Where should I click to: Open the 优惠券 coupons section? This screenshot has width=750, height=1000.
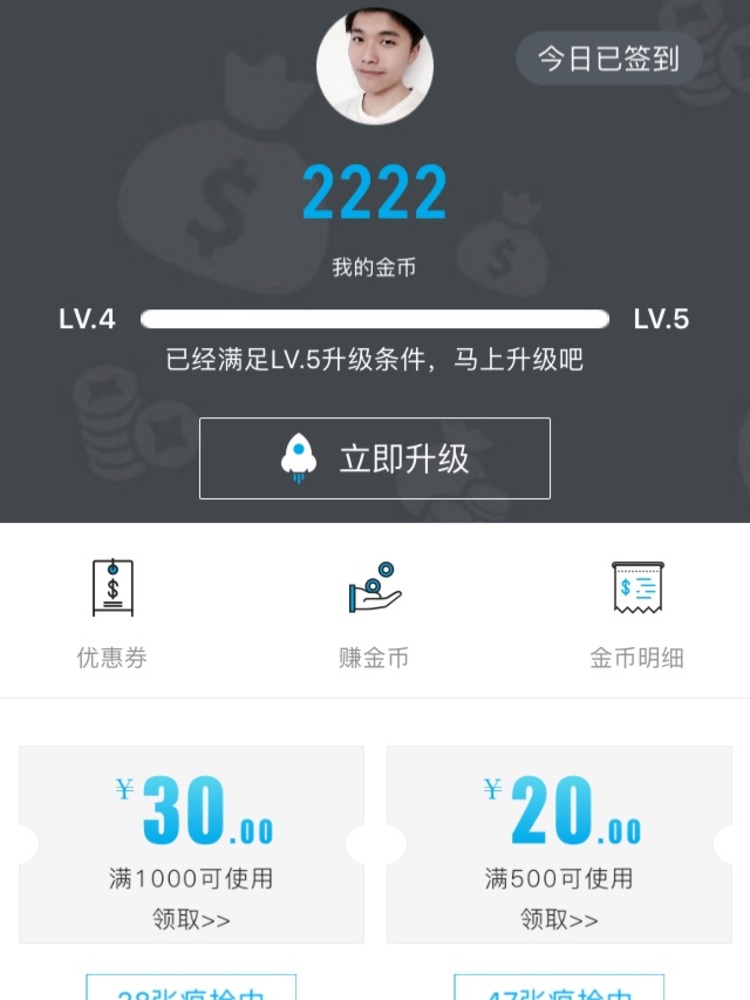coord(112,612)
